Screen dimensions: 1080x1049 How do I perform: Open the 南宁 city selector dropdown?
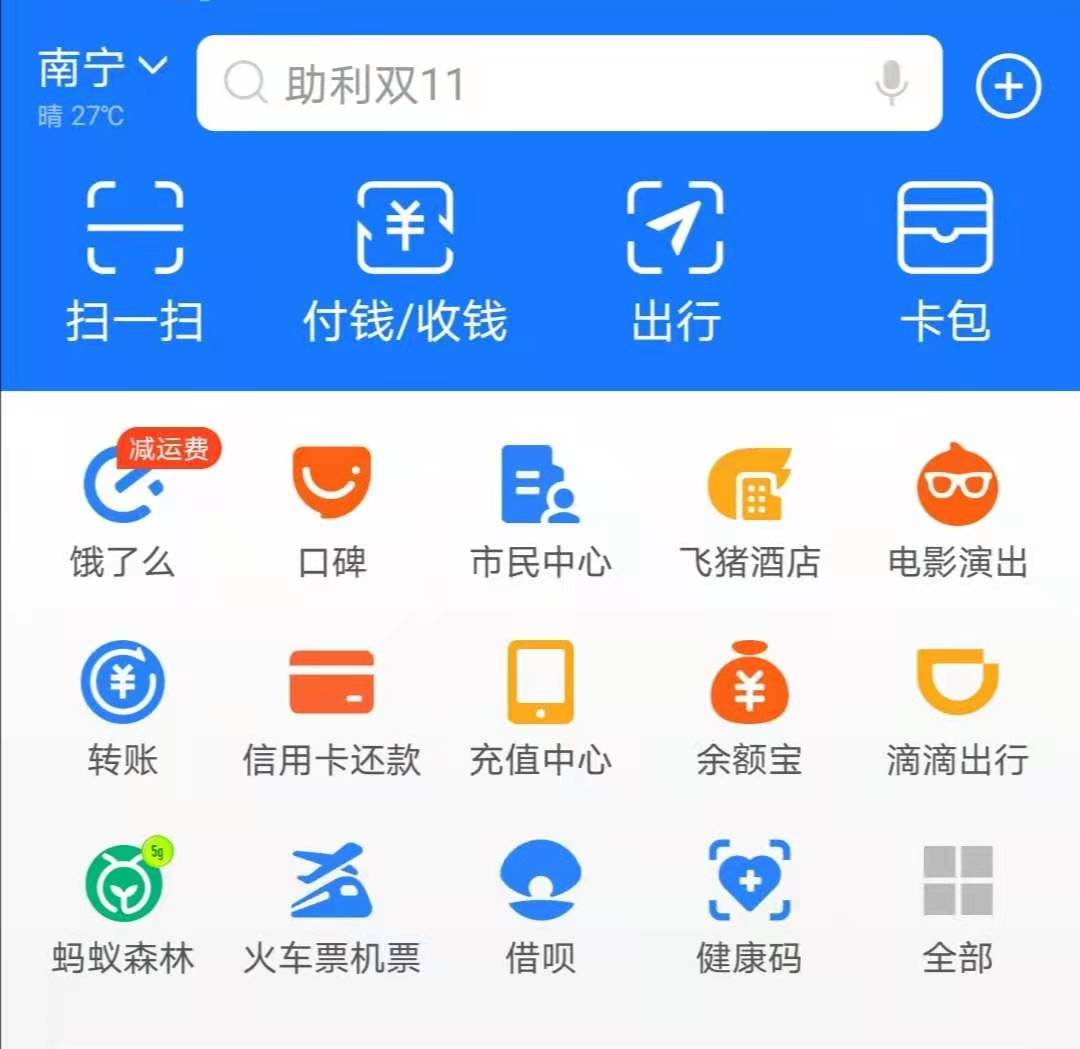pos(101,68)
